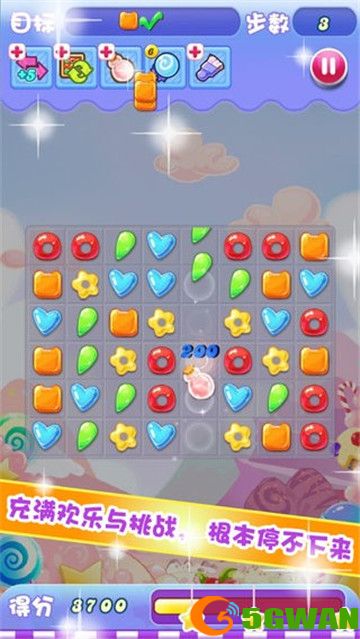
Task: Activate the green shuffle board booster
Action: click(x=76, y=67)
